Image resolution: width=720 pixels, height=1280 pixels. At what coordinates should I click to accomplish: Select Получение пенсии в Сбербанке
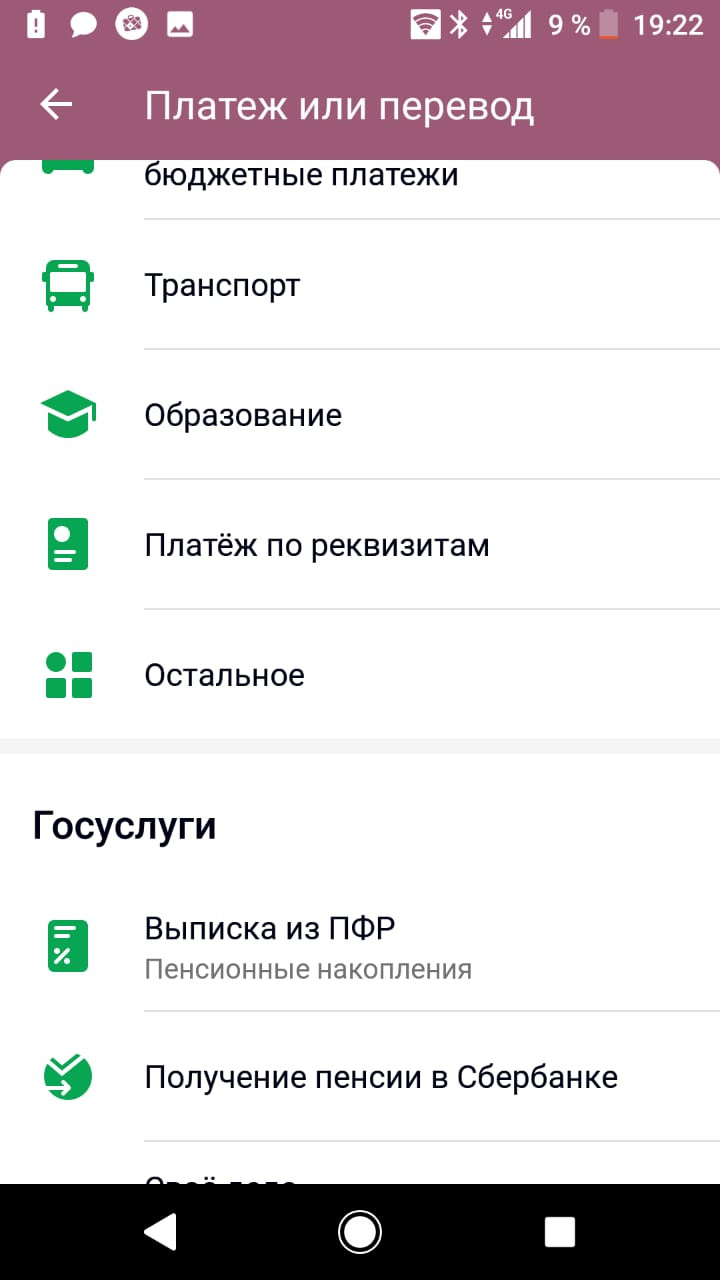[360, 1077]
